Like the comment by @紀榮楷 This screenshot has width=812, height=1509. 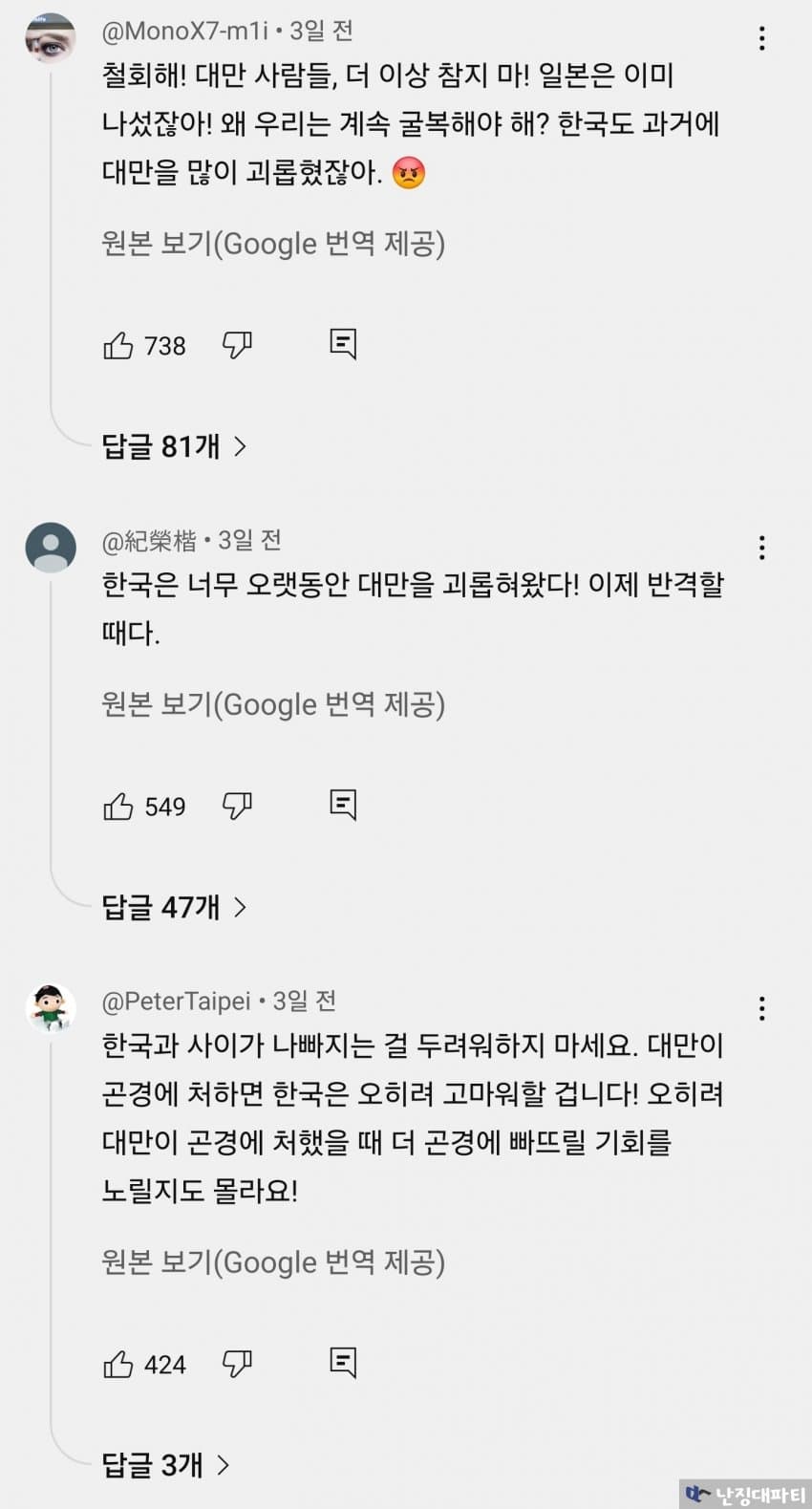coord(118,807)
